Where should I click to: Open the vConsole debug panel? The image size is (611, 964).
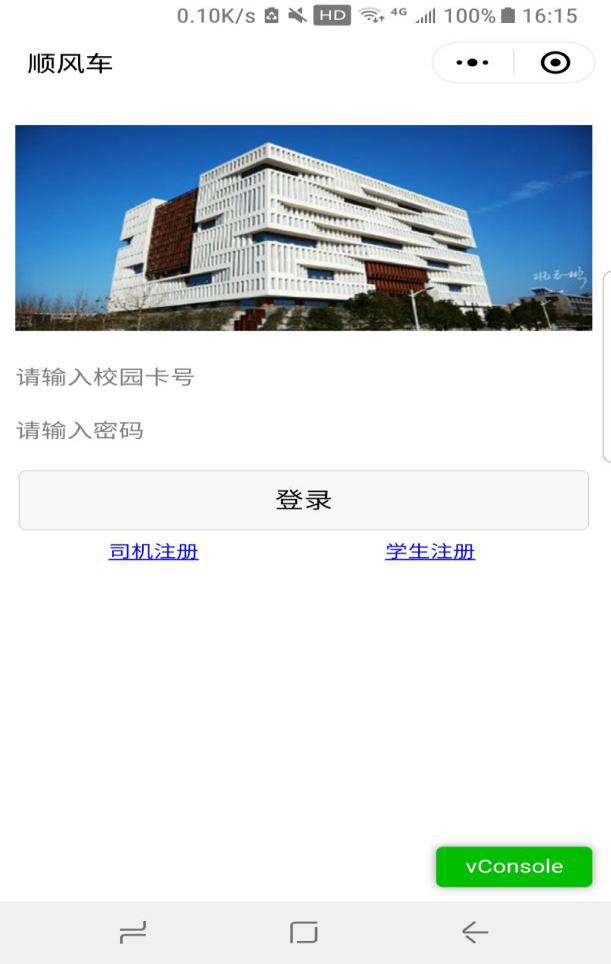click(514, 866)
